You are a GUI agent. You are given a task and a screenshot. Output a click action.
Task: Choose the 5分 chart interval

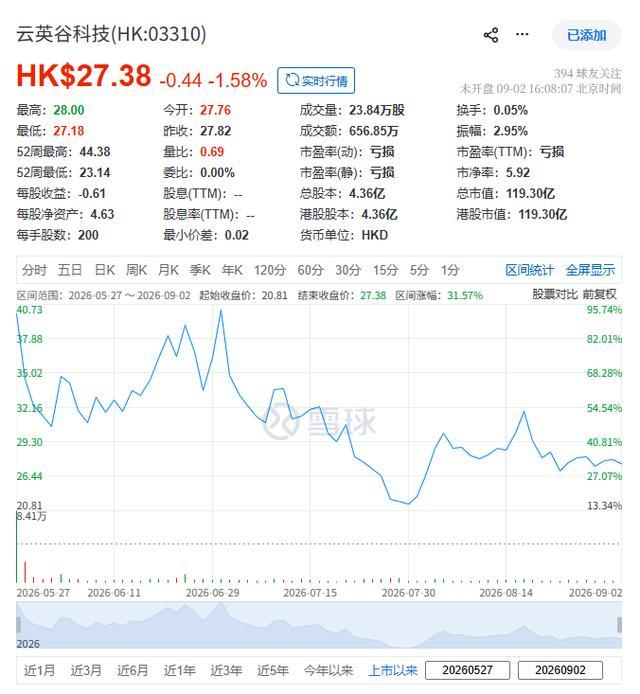[x=419, y=270]
